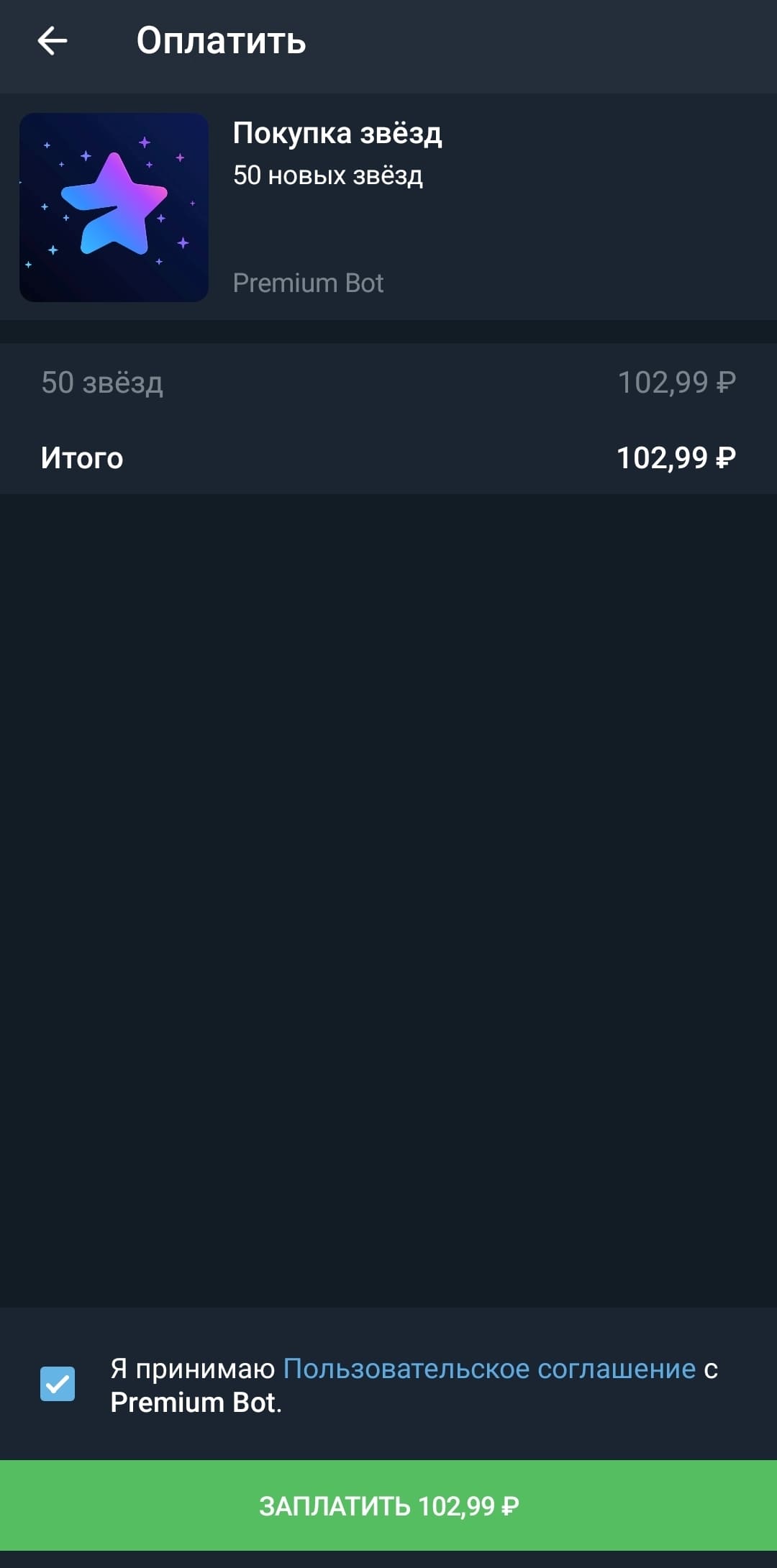
Task: Open the Пользовательское соглашение link
Action: point(490,1368)
